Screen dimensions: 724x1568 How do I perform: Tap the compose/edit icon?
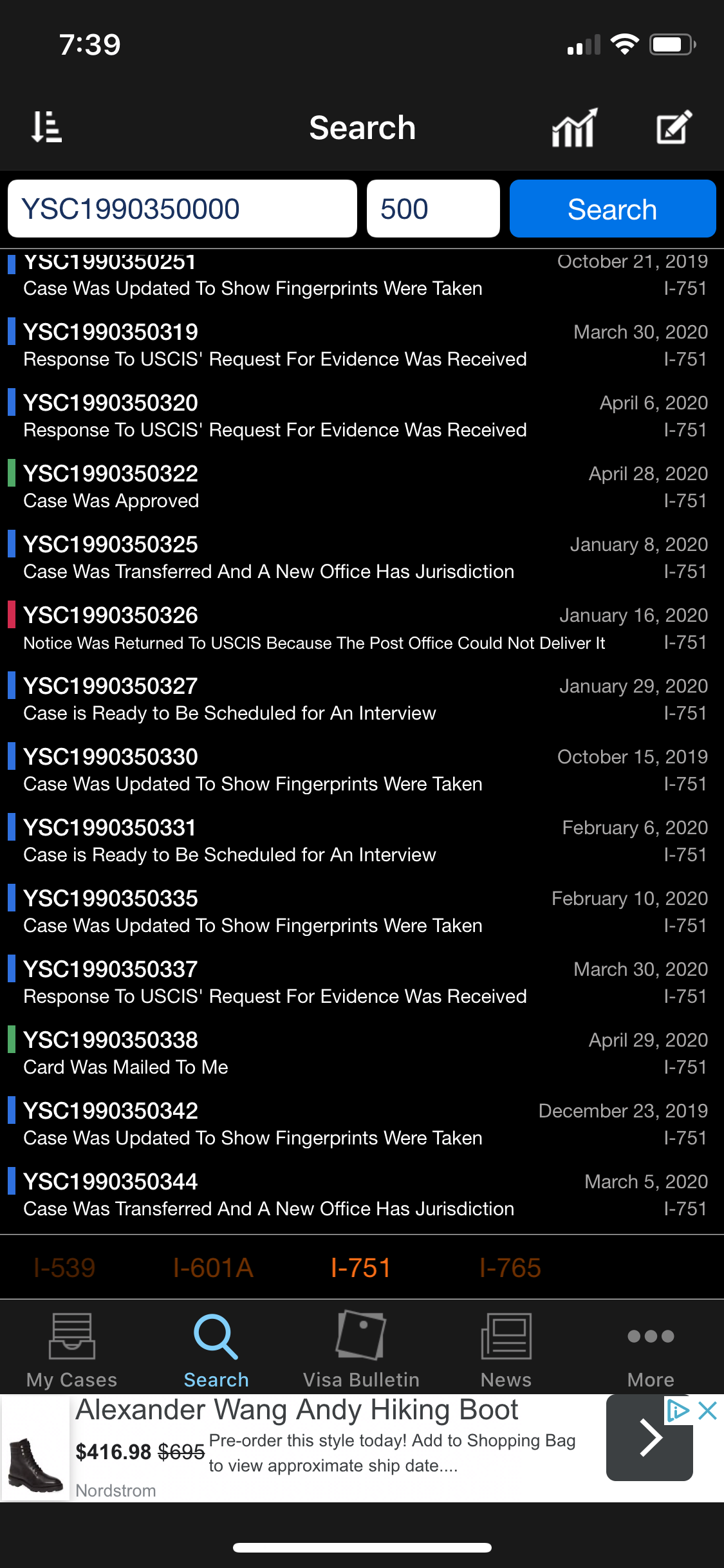pyautogui.click(x=674, y=127)
